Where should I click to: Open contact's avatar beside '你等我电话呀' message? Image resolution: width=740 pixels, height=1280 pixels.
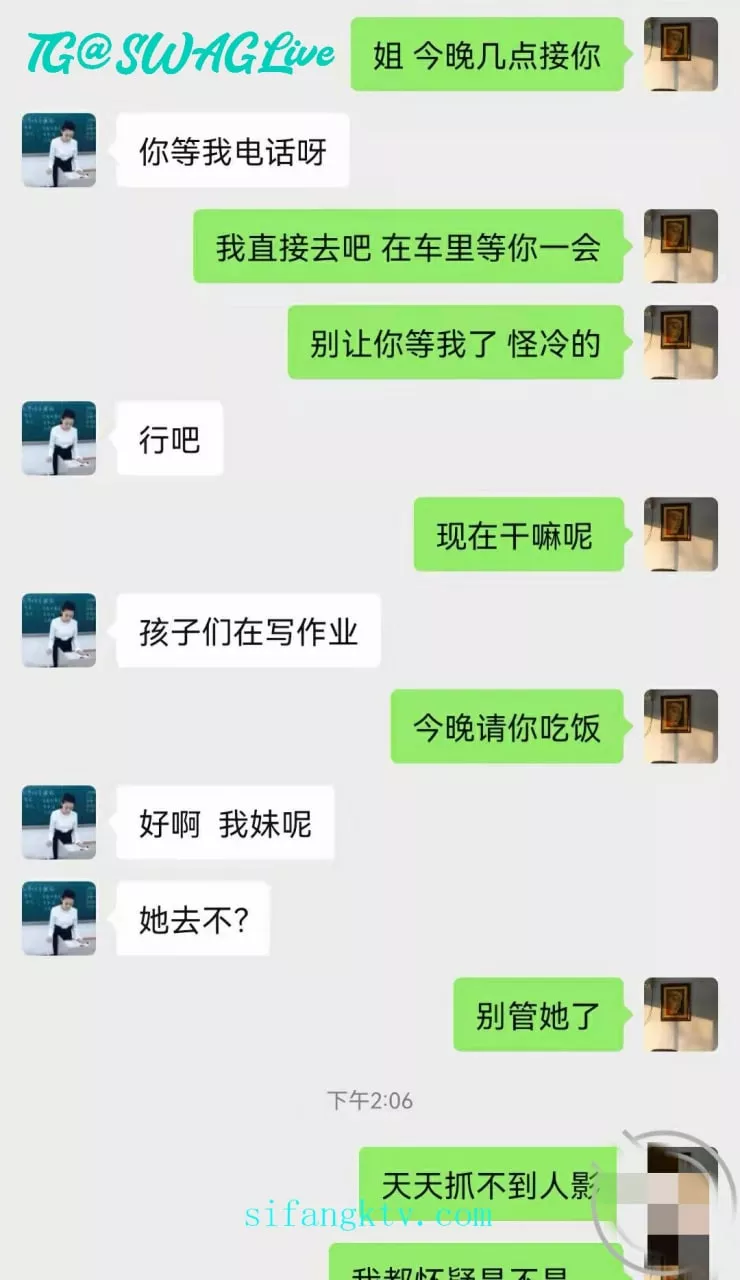pyautogui.click(x=59, y=150)
